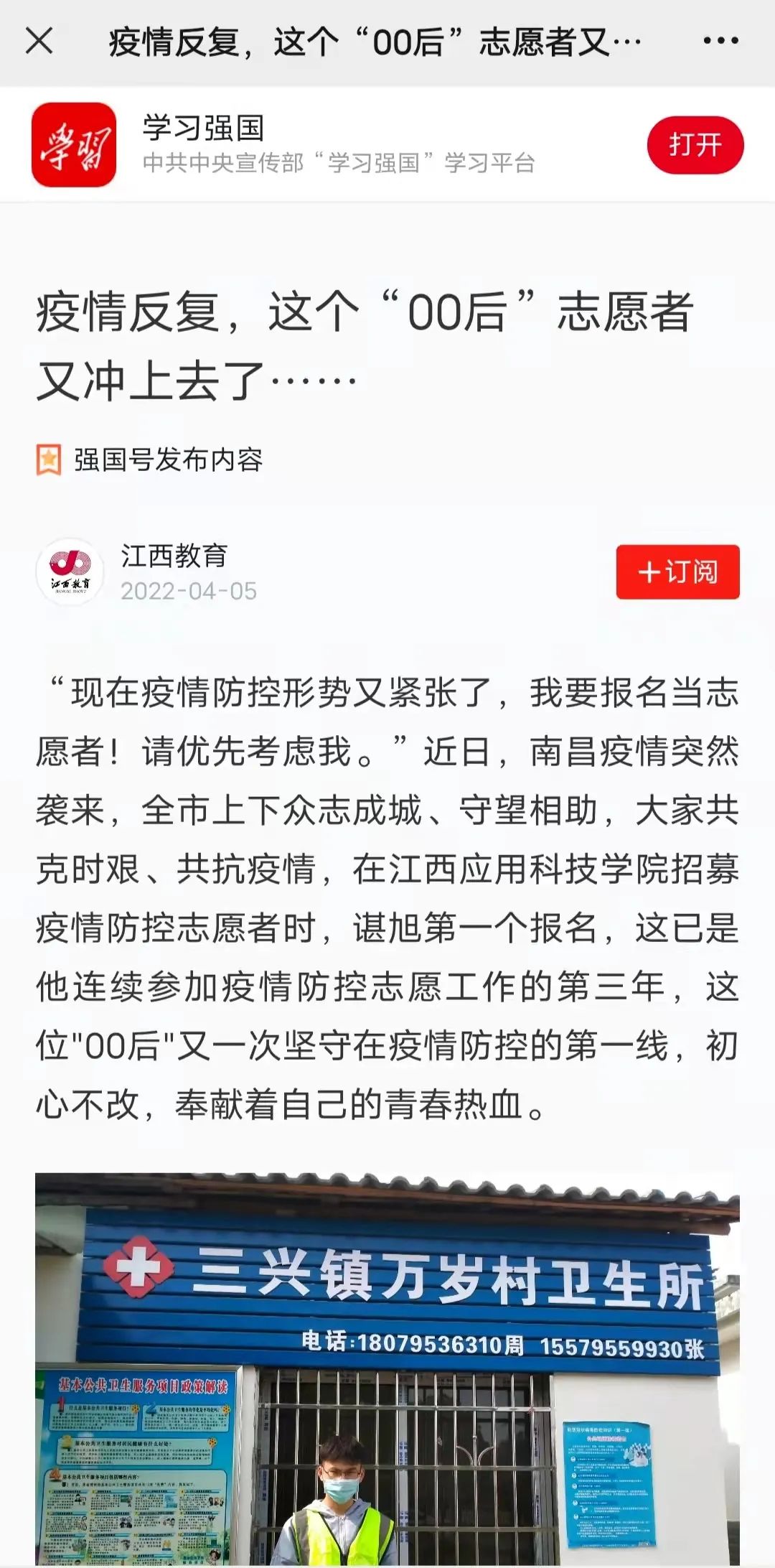View the clinic photo in the article
This screenshot has width=775, height=1568.
(x=387, y=1371)
